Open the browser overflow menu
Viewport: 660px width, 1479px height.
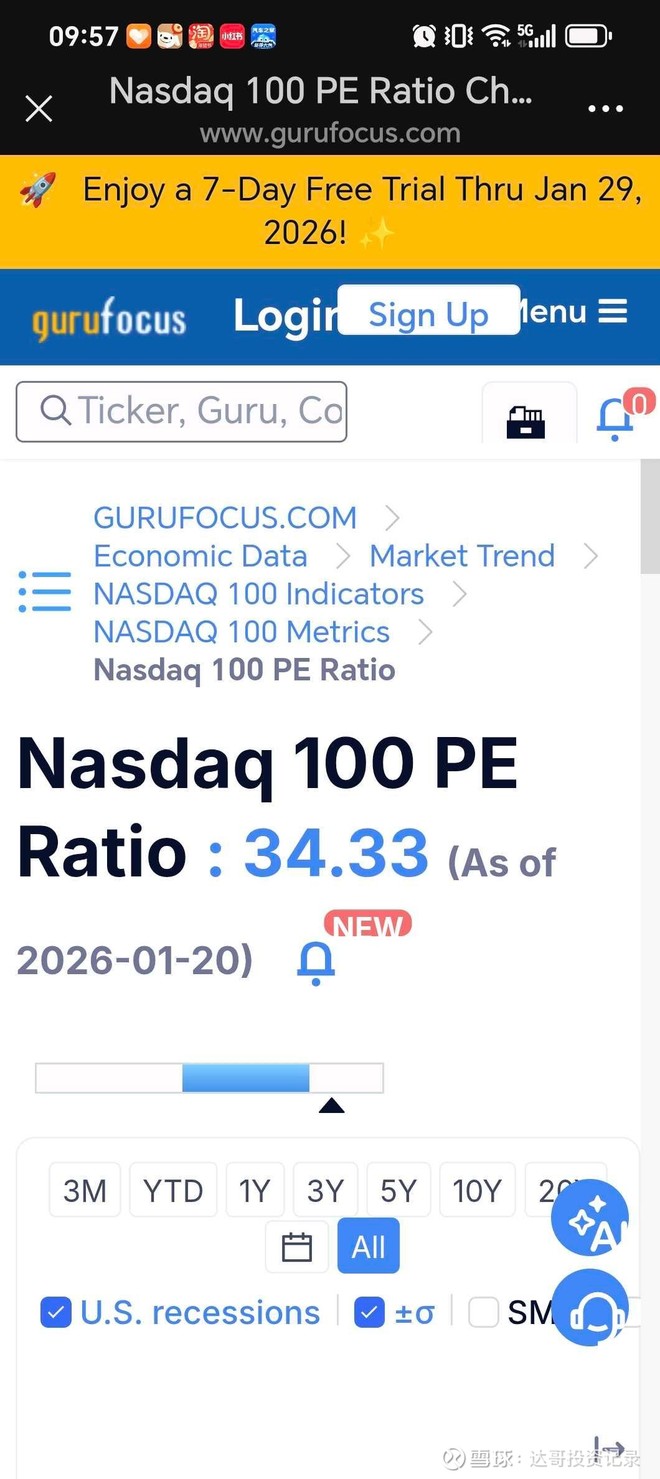[x=605, y=108]
